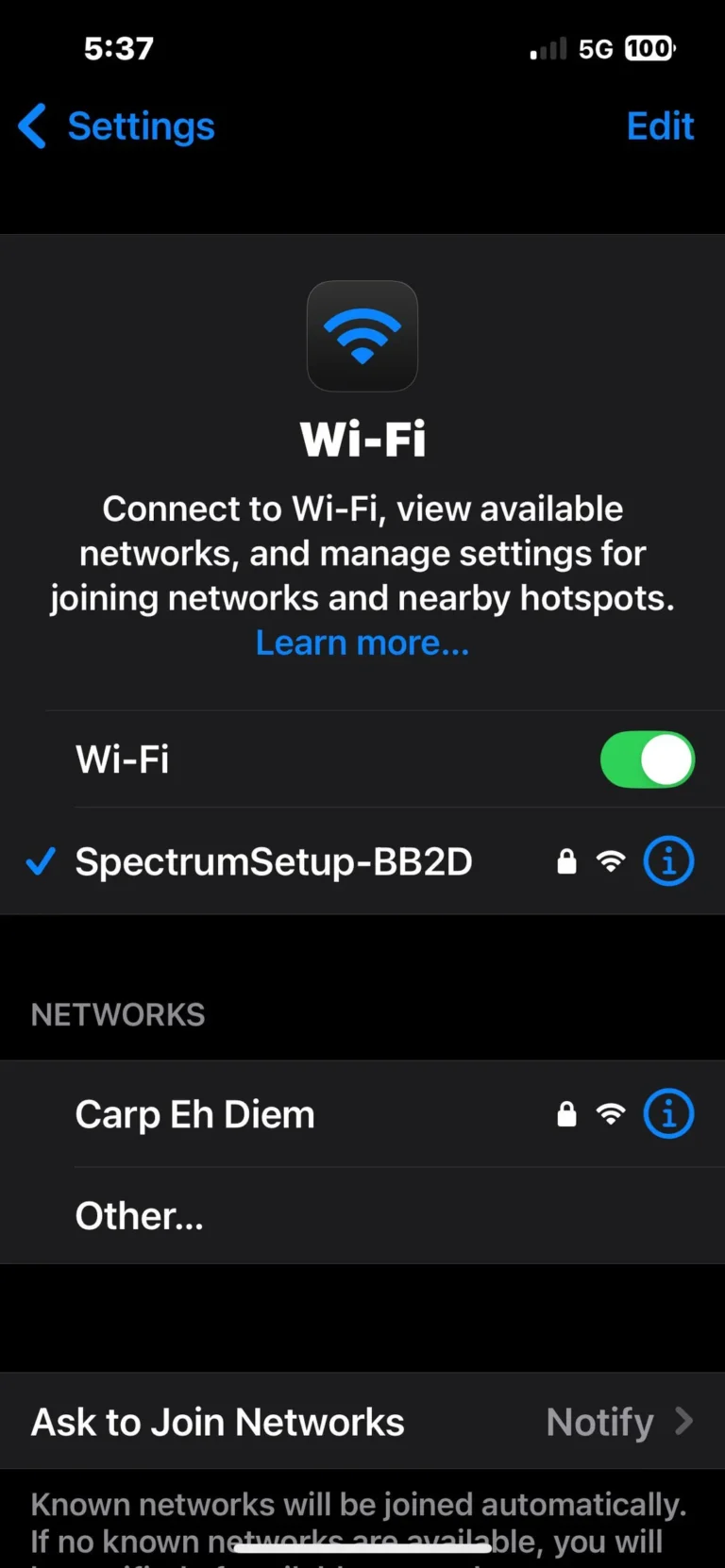Tap the blue Wi-Fi icon above the title
This screenshot has width=725, height=1568.
pos(362,336)
